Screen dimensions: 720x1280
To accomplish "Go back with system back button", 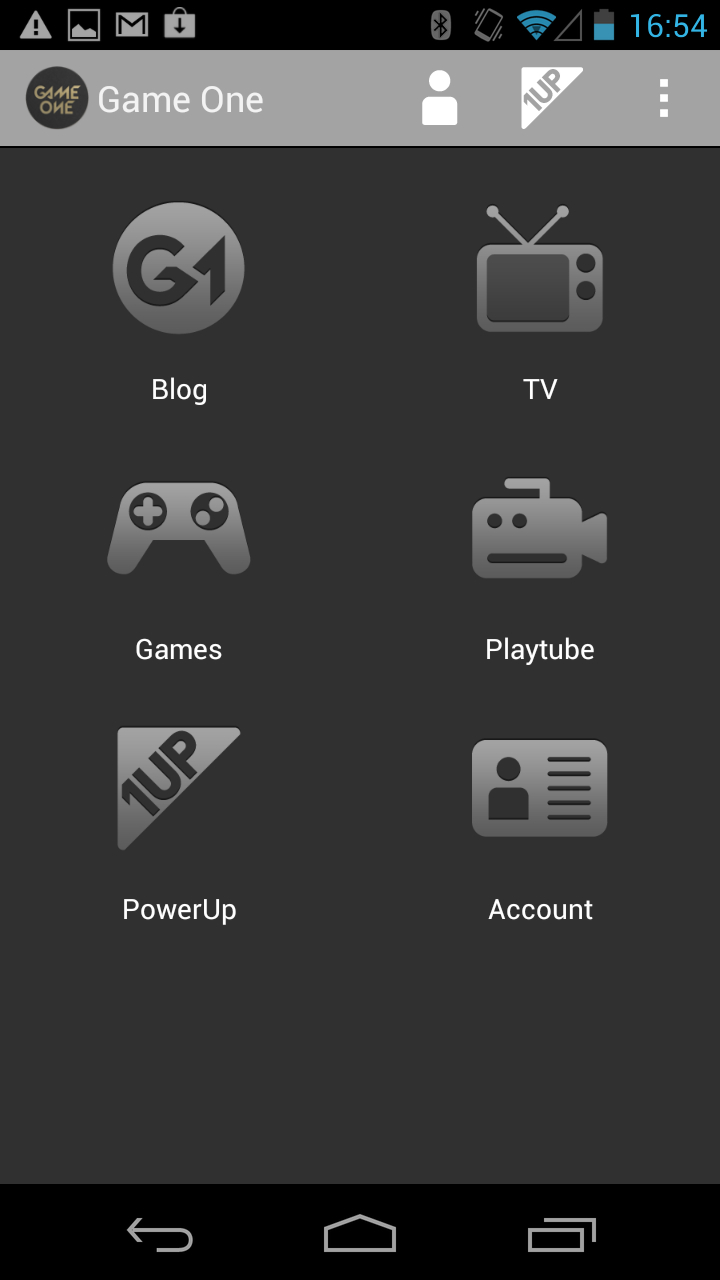I will click(x=160, y=1235).
